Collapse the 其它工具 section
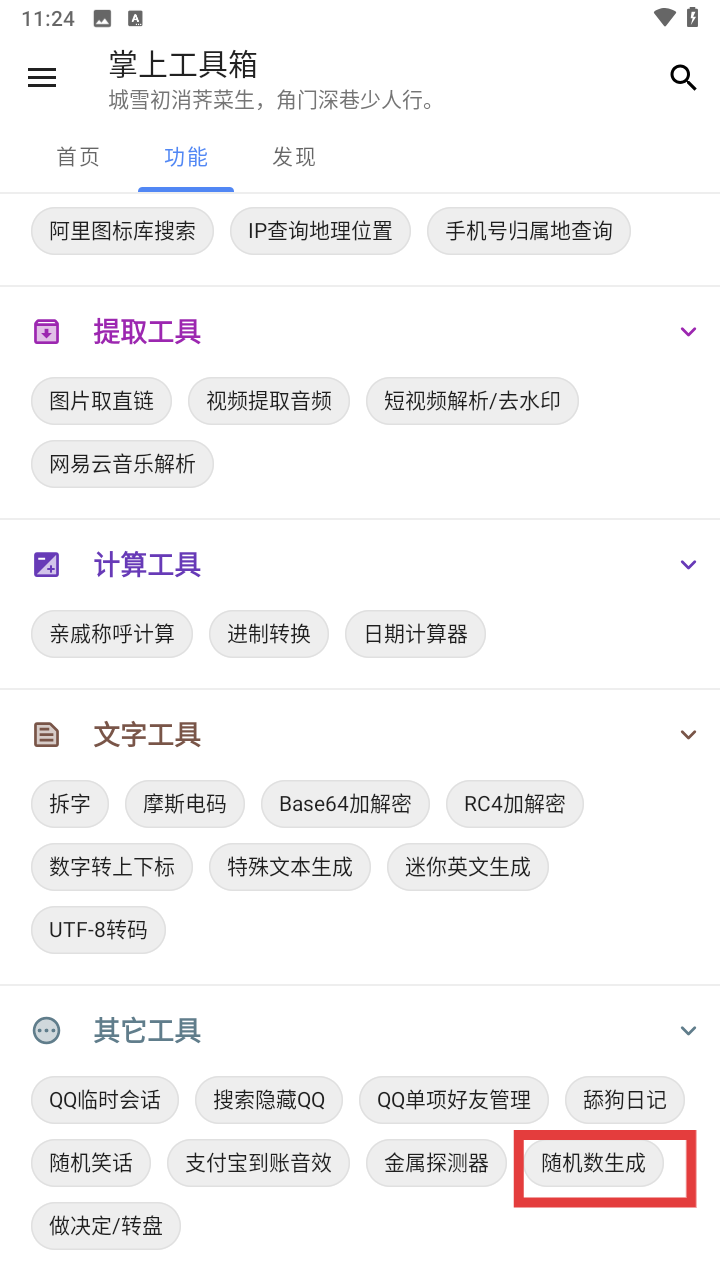 [688, 1031]
